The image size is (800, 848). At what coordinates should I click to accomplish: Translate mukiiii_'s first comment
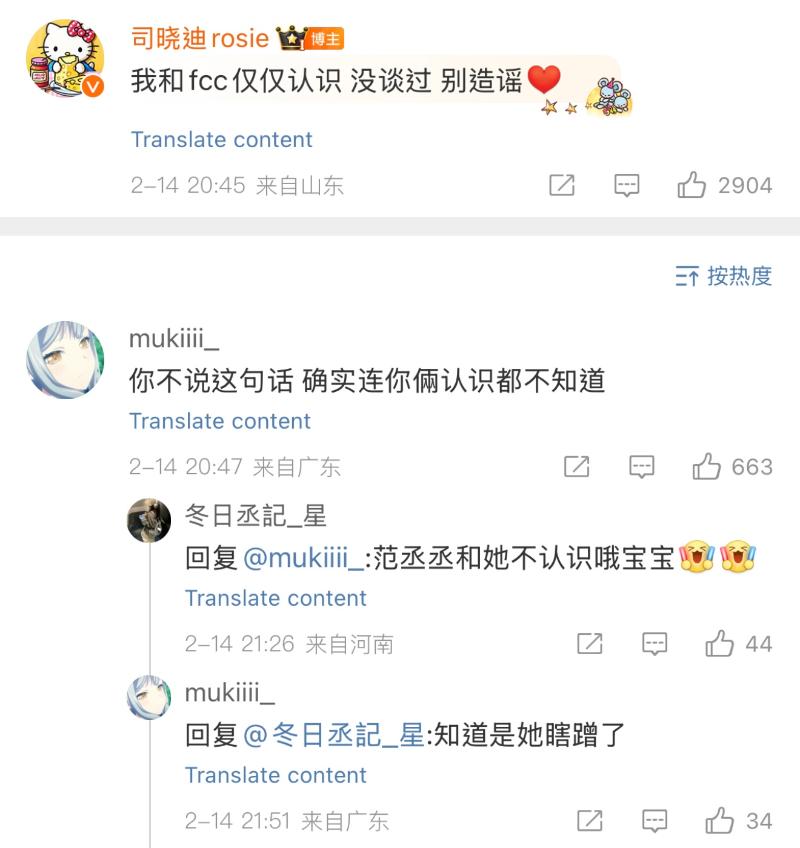(x=220, y=422)
